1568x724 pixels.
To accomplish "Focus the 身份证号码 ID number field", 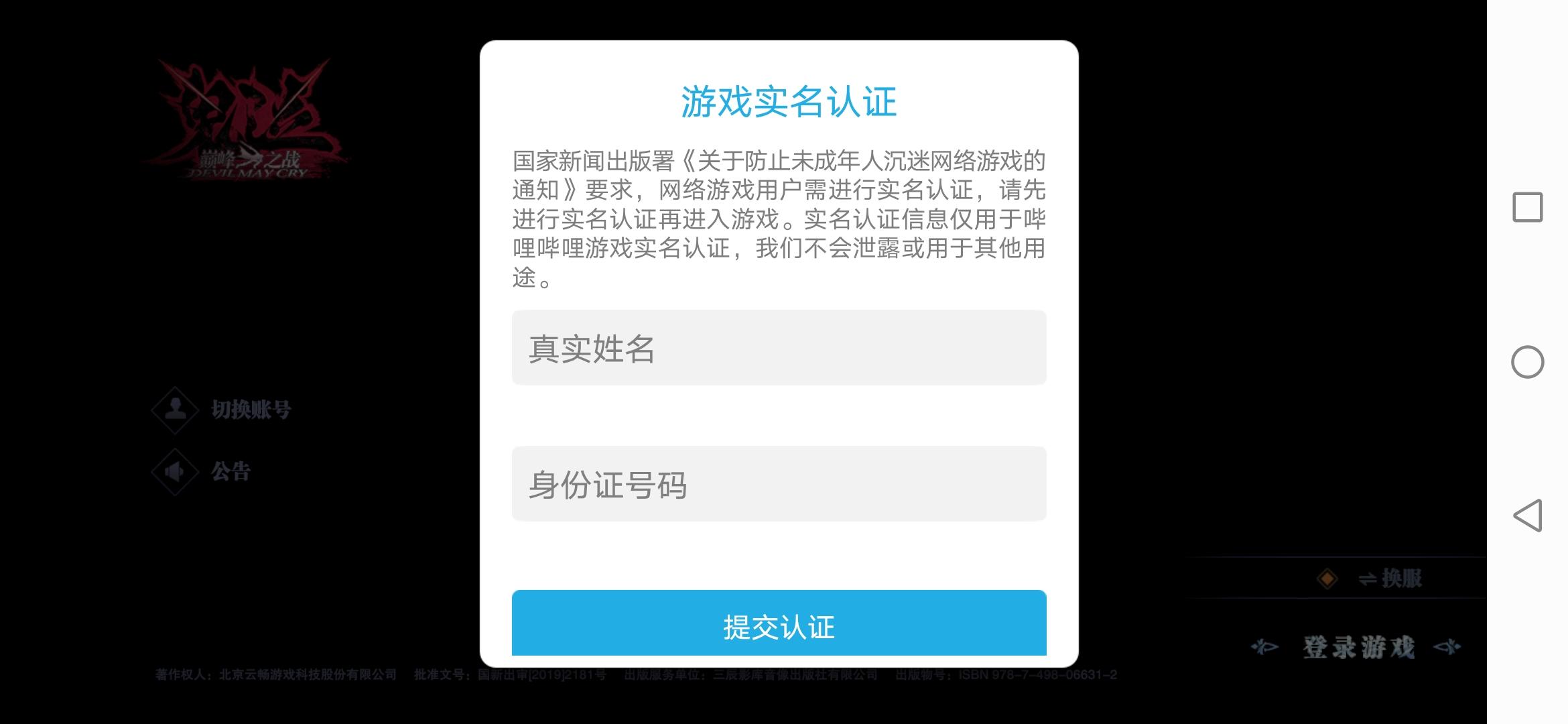I will [x=779, y=484].
